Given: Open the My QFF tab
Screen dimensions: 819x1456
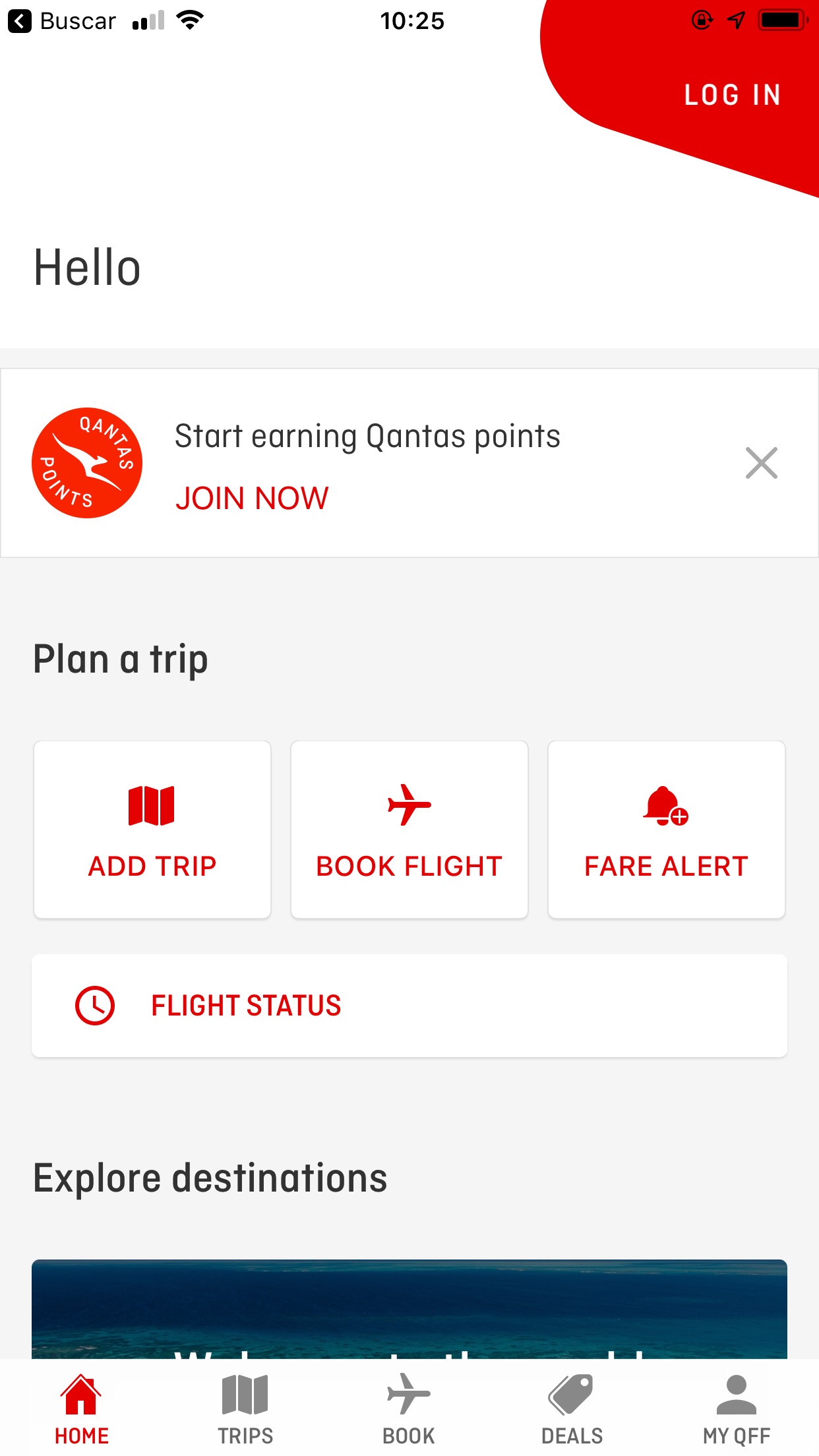Looking at the screenshot, I should (x=737, y=1409).
